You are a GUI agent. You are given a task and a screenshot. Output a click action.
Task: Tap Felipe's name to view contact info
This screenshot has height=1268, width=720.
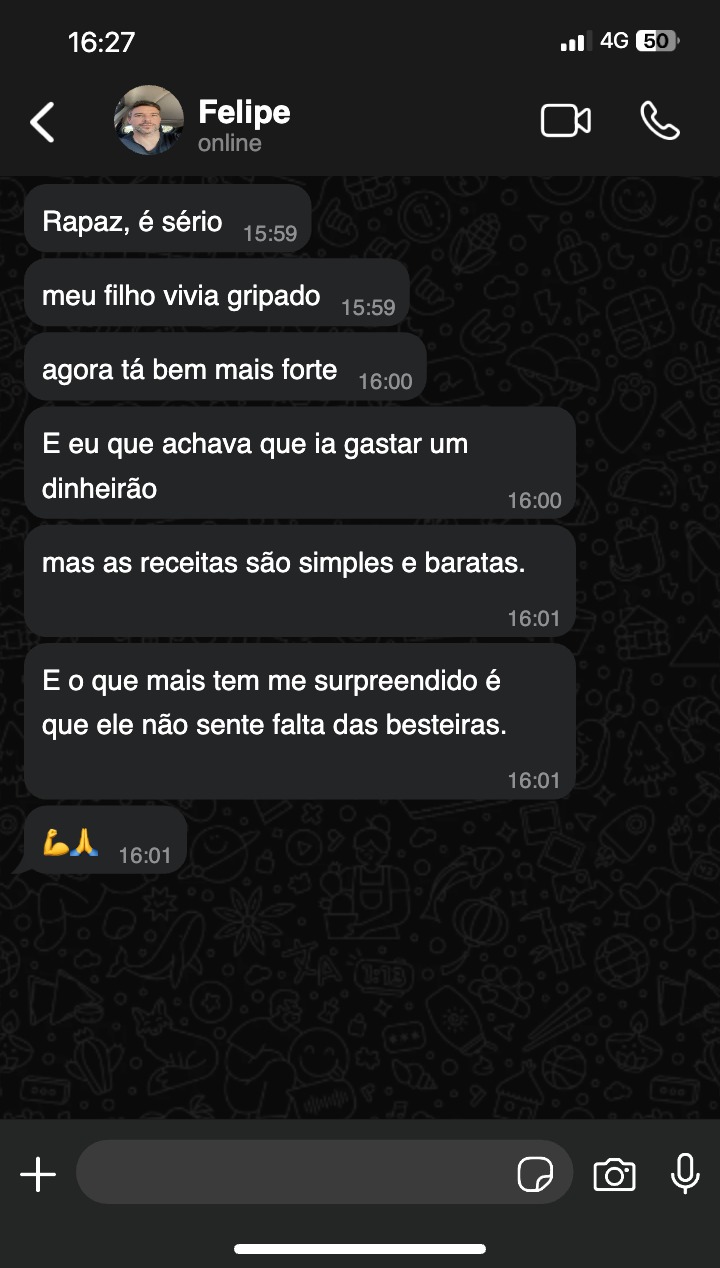[x=243, y=112]
